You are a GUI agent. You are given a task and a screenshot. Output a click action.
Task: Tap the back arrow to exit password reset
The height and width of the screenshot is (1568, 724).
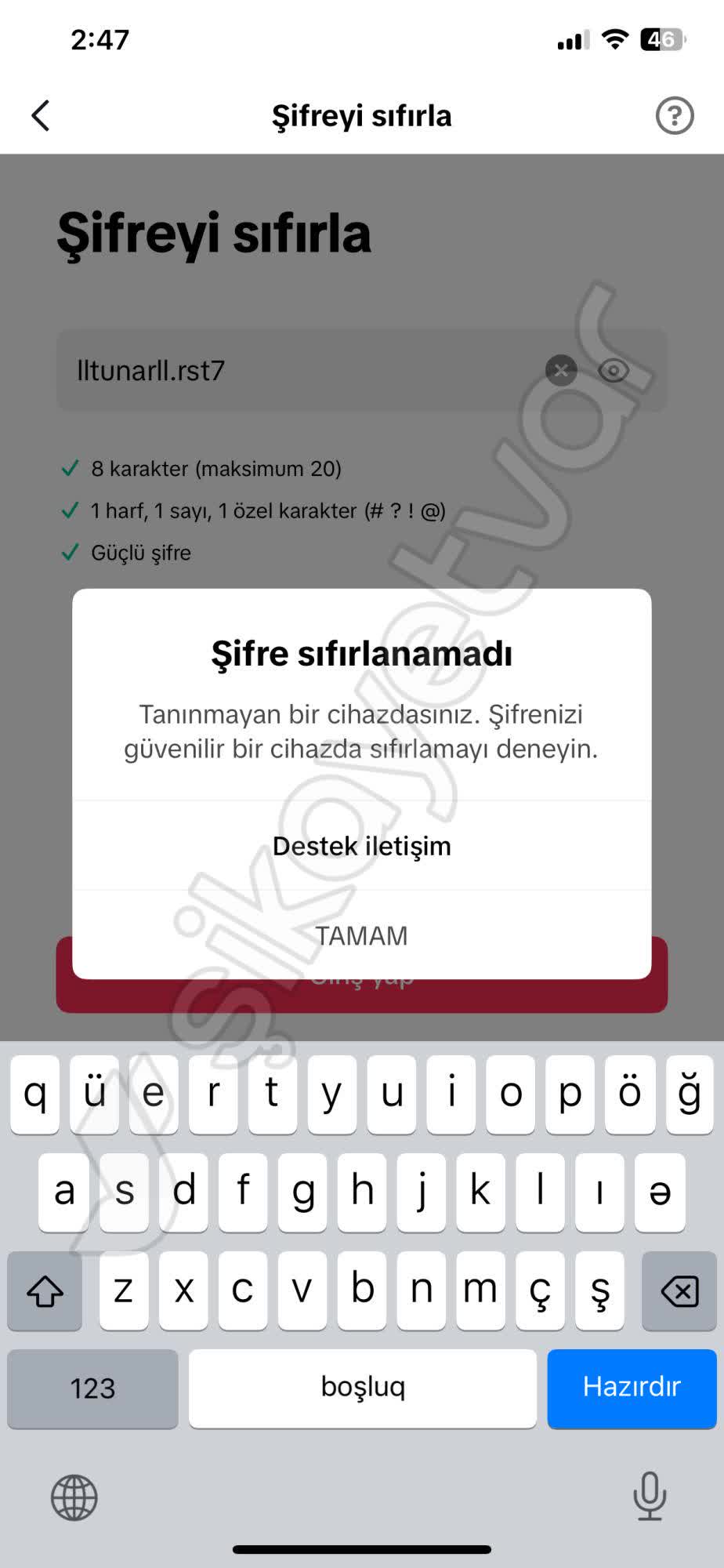pos(40,114)
